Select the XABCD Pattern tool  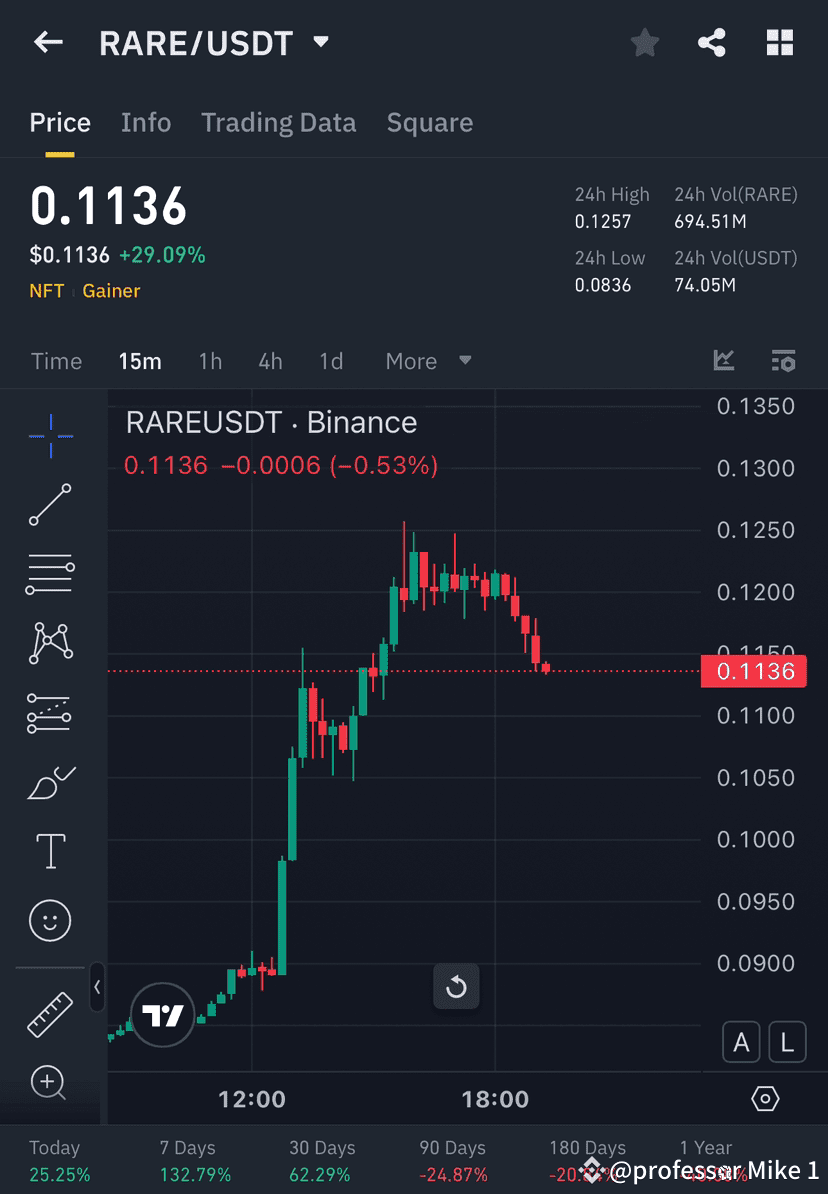point(49,643)
